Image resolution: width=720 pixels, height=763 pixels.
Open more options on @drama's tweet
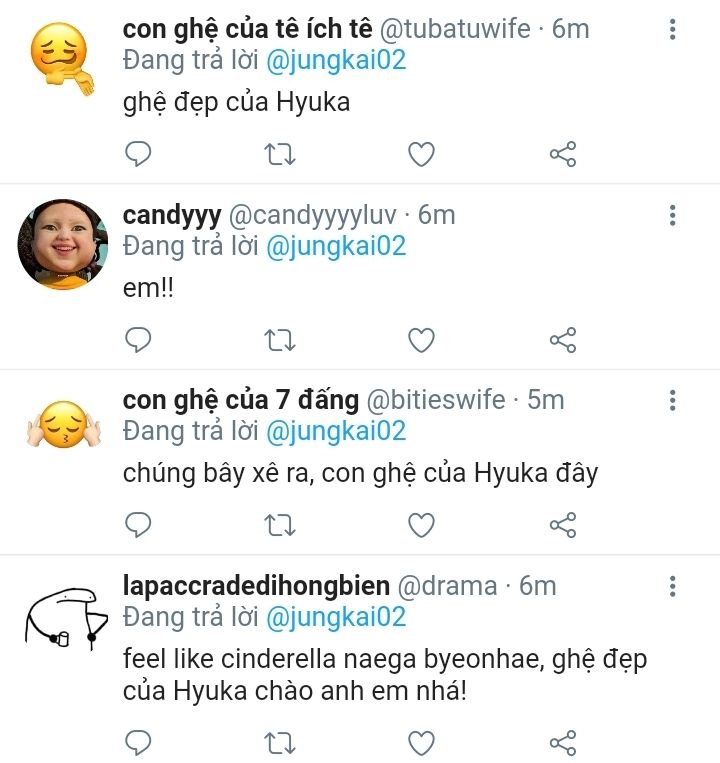click(673, 586)
